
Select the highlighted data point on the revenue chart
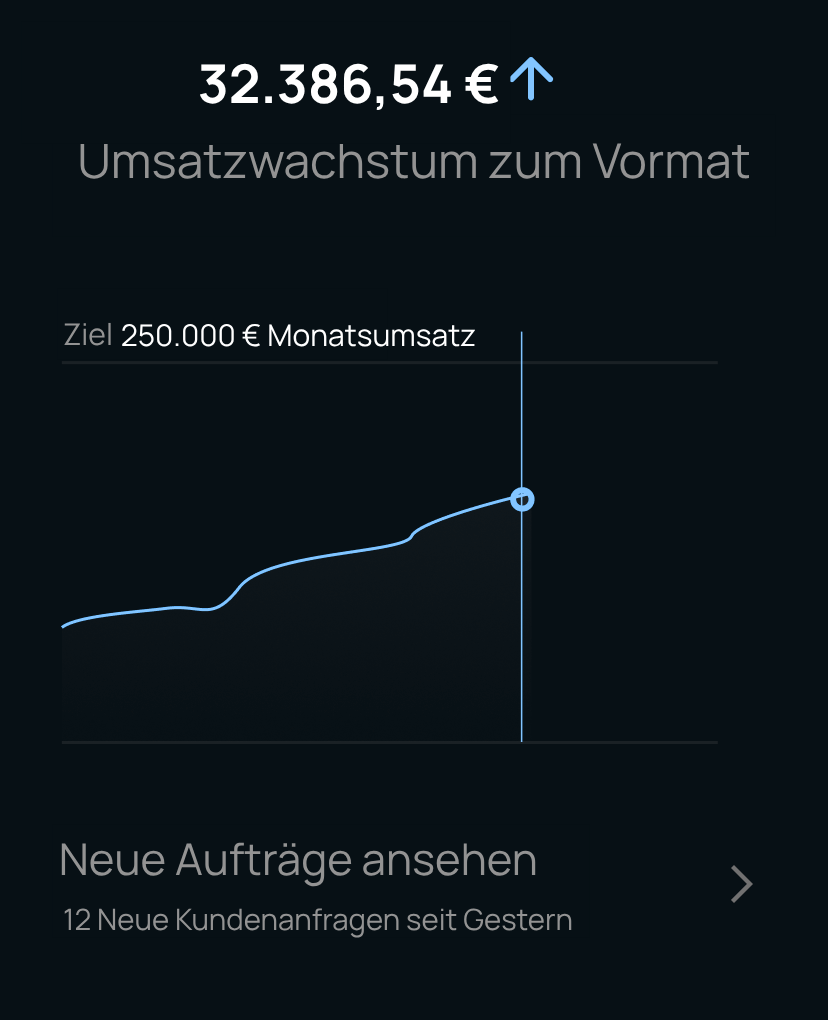coord(522,500)
